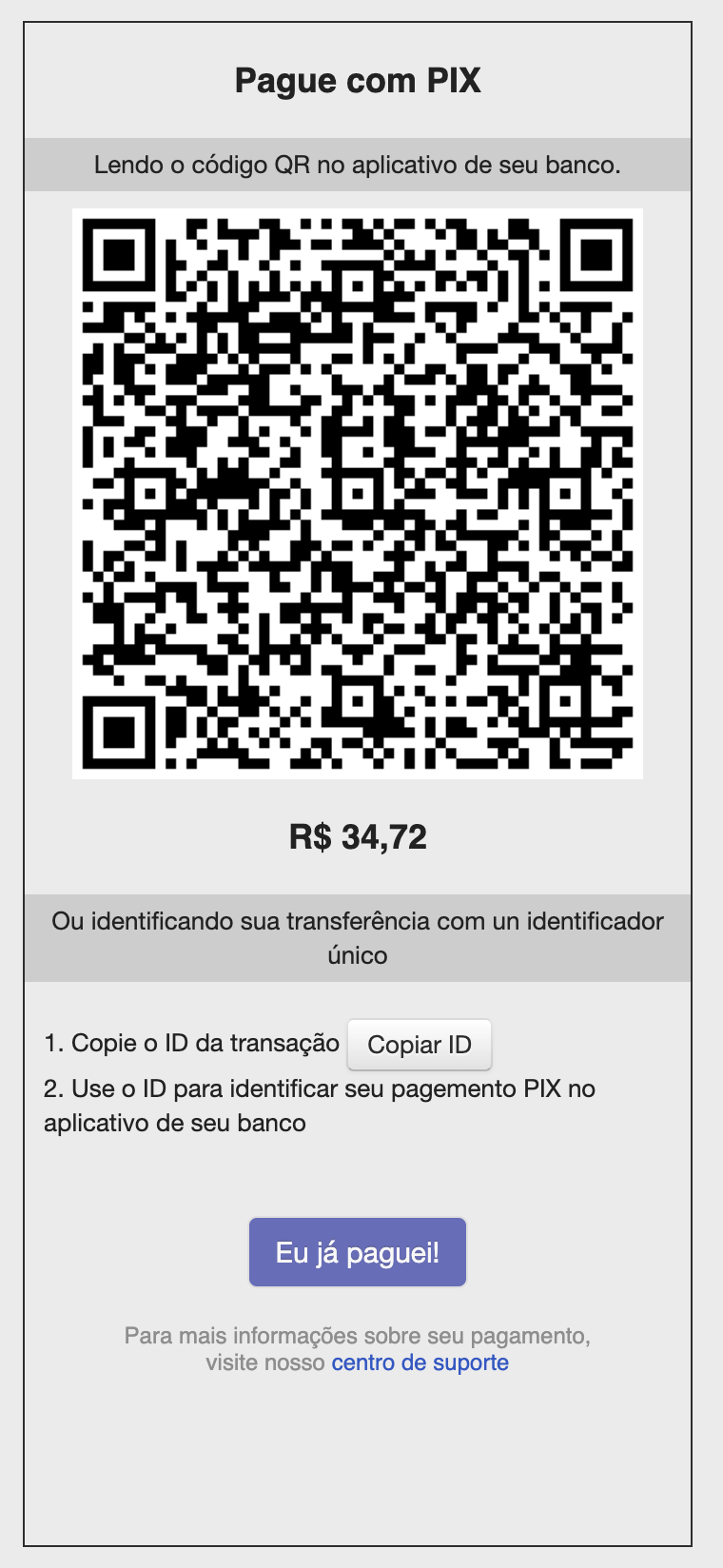Viewport: 723px width, 1568px height.
Task: Open the centro de suporte link
Action: (x=420, y=1362)
